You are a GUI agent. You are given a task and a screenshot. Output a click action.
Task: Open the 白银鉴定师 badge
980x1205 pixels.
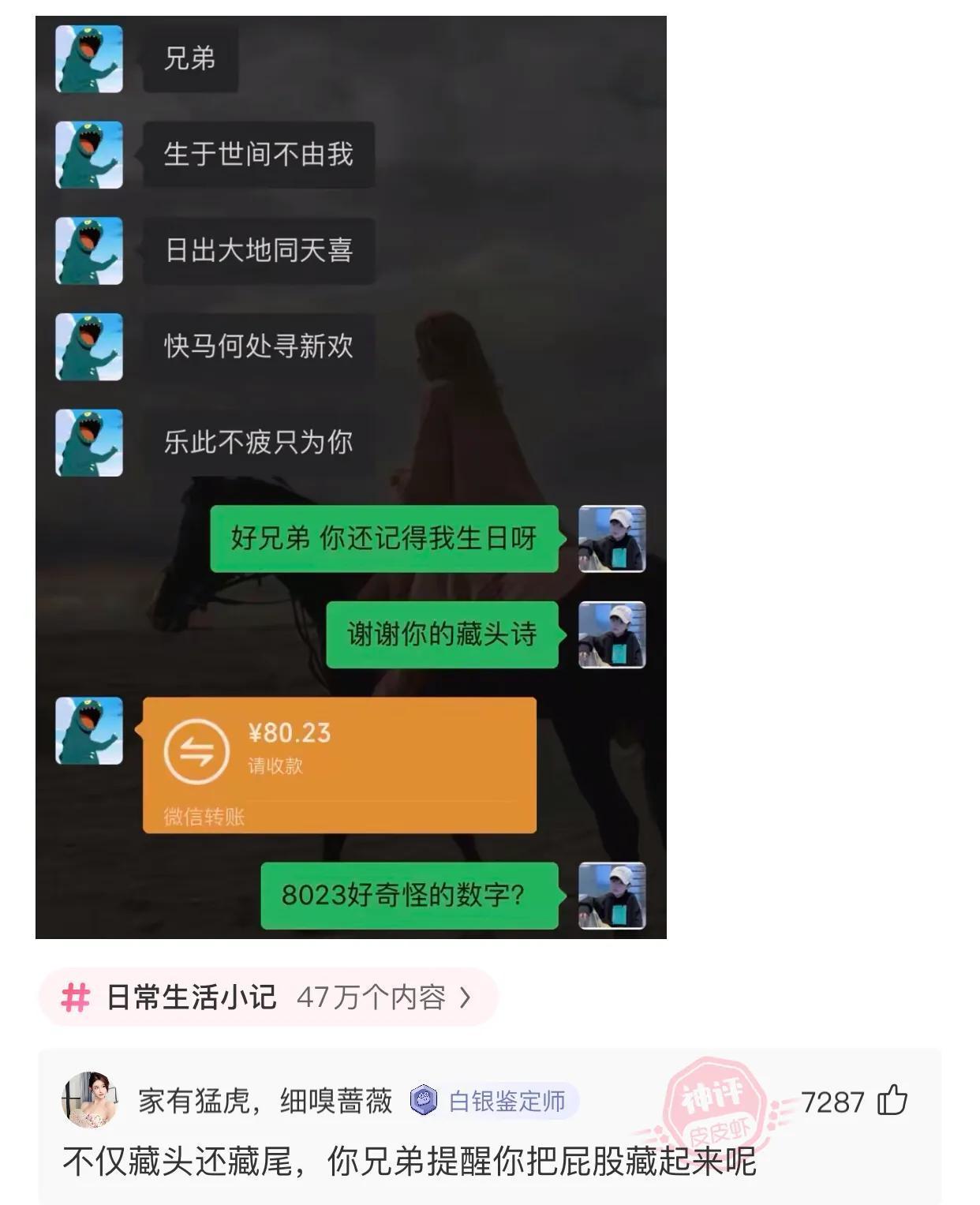pyautogui.click(x=494, y=1101)
